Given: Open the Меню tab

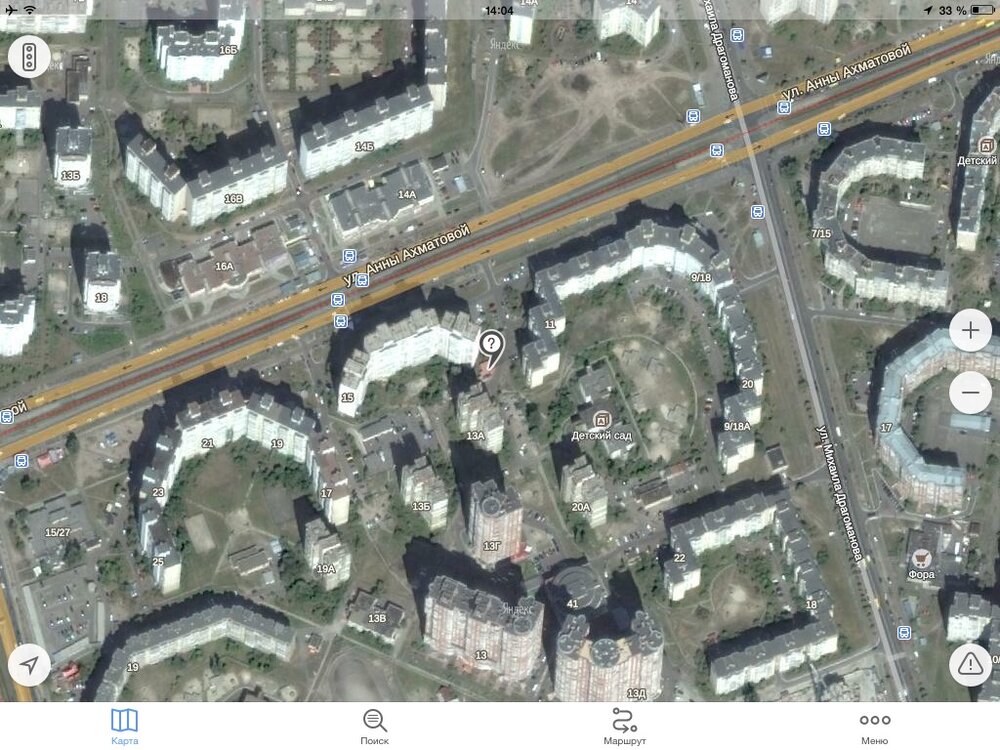Looking at the screenshot, I should point(874,726).
